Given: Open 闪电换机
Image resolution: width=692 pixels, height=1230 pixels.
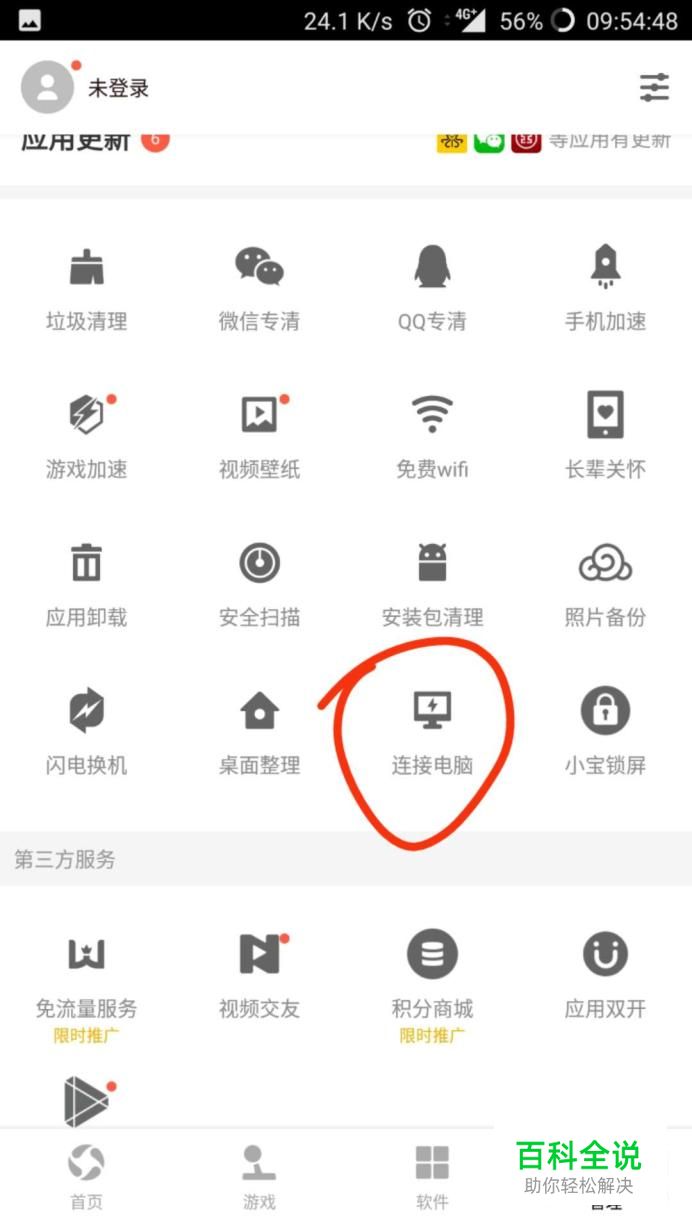Looking at the screenshot, I should click(86, 732).
